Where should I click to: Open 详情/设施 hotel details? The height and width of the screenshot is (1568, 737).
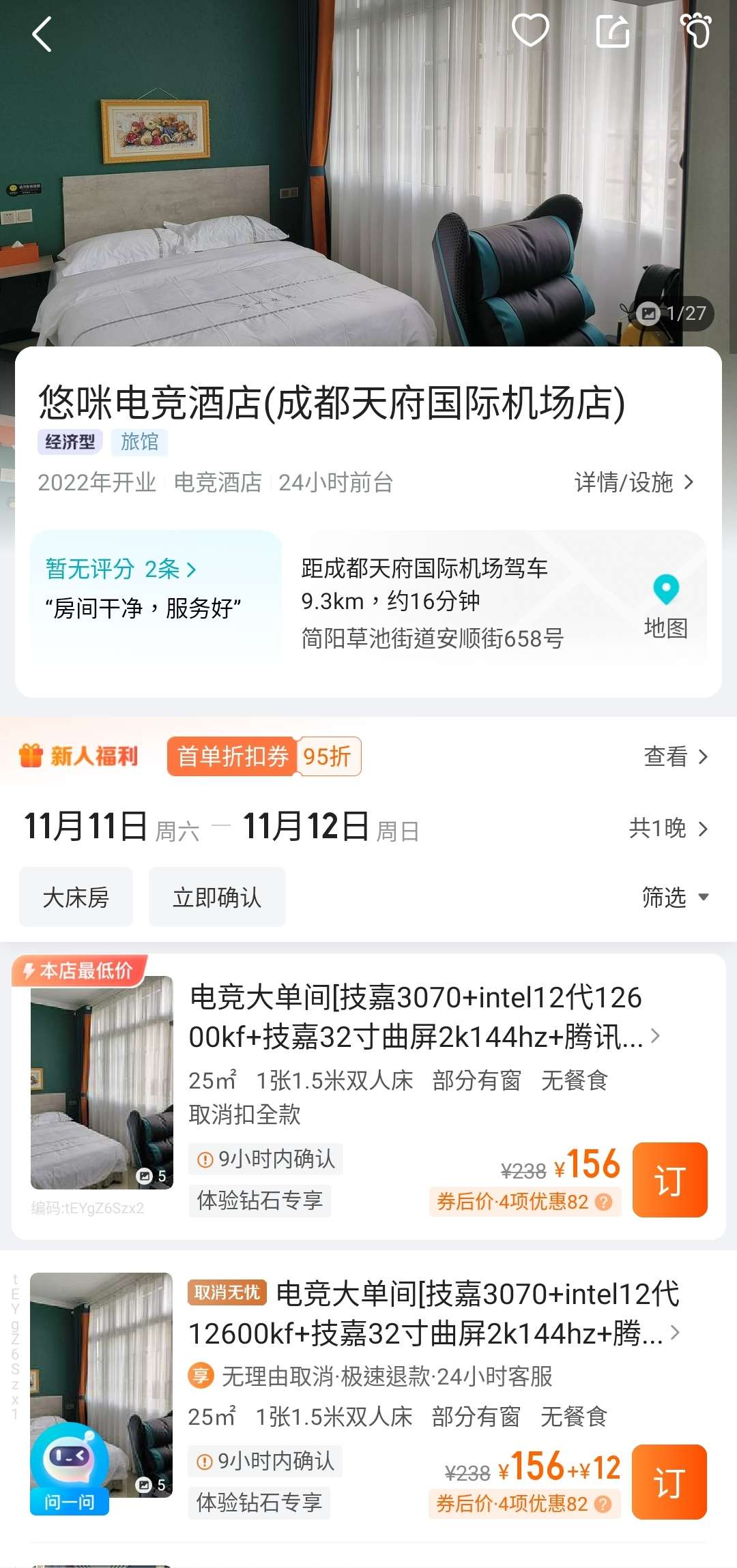tap(633, 482)
